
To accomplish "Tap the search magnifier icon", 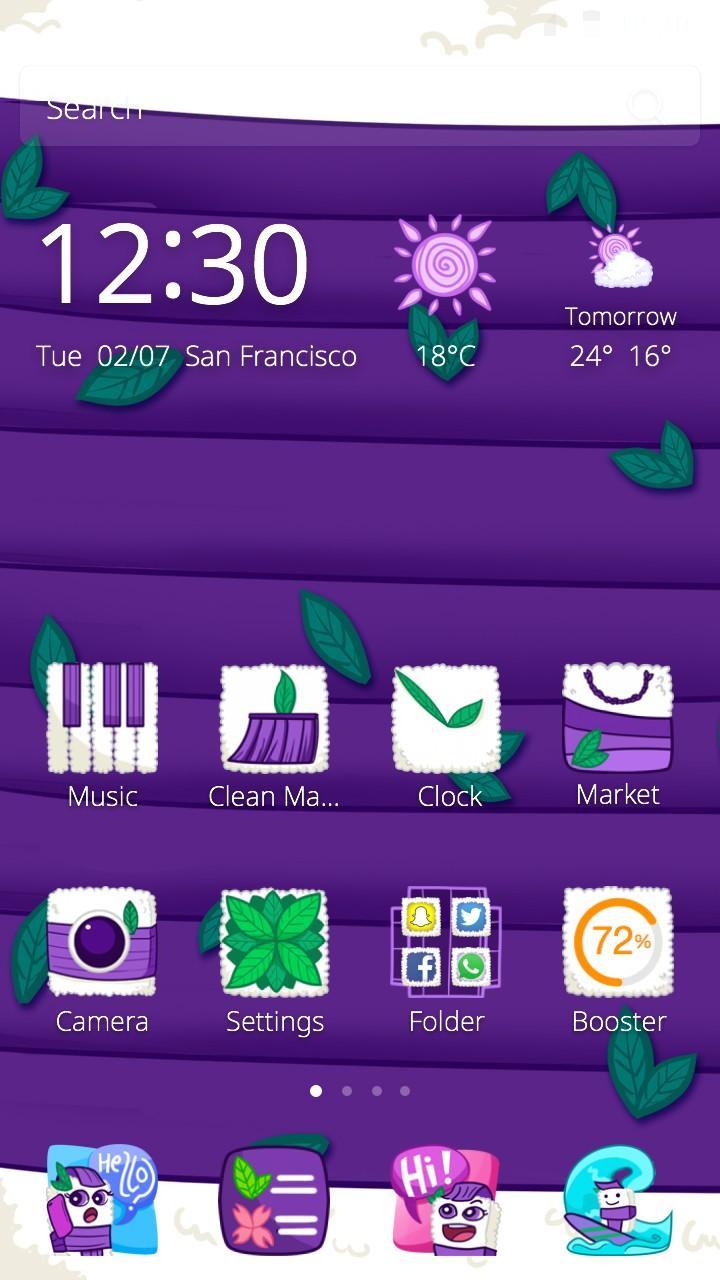I will pos(646,106).
